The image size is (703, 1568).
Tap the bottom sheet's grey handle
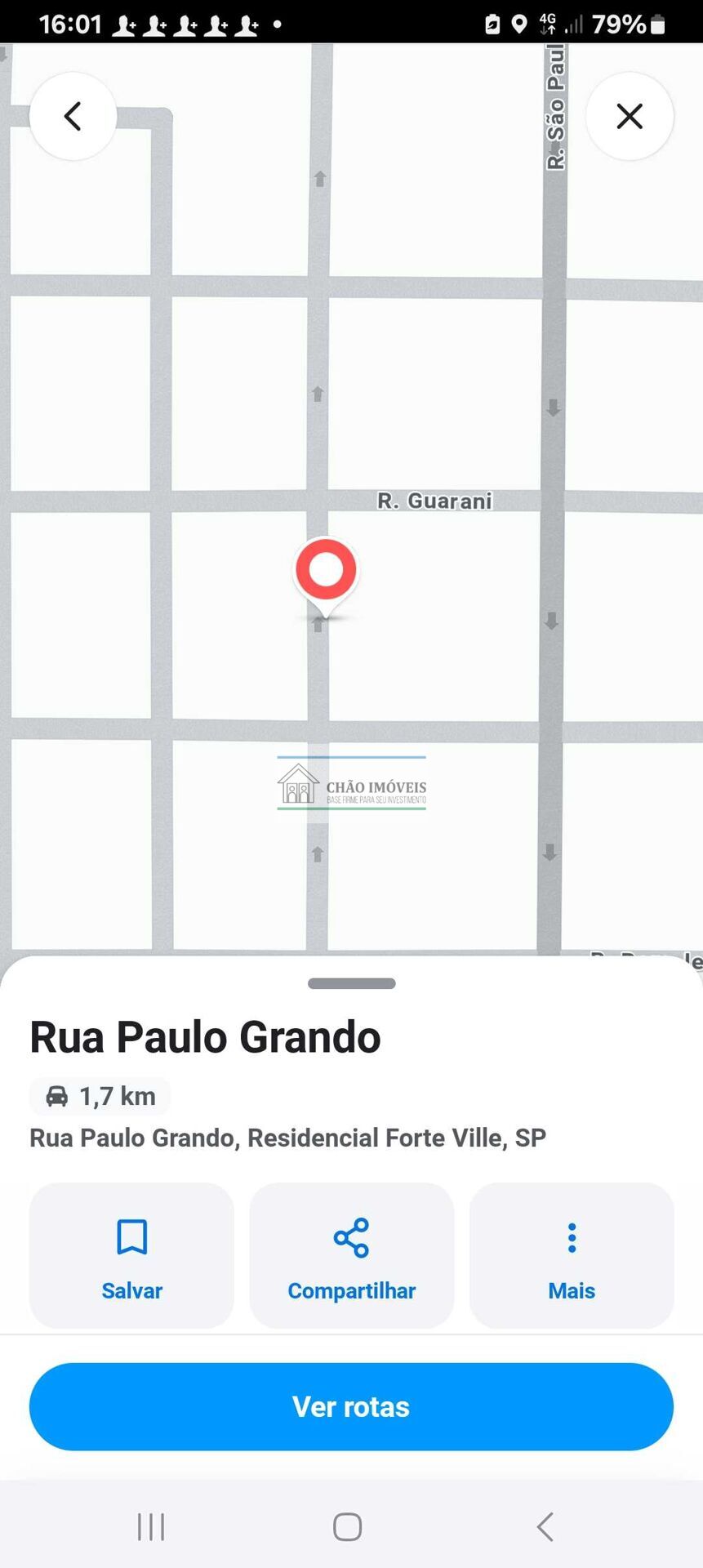351,983
